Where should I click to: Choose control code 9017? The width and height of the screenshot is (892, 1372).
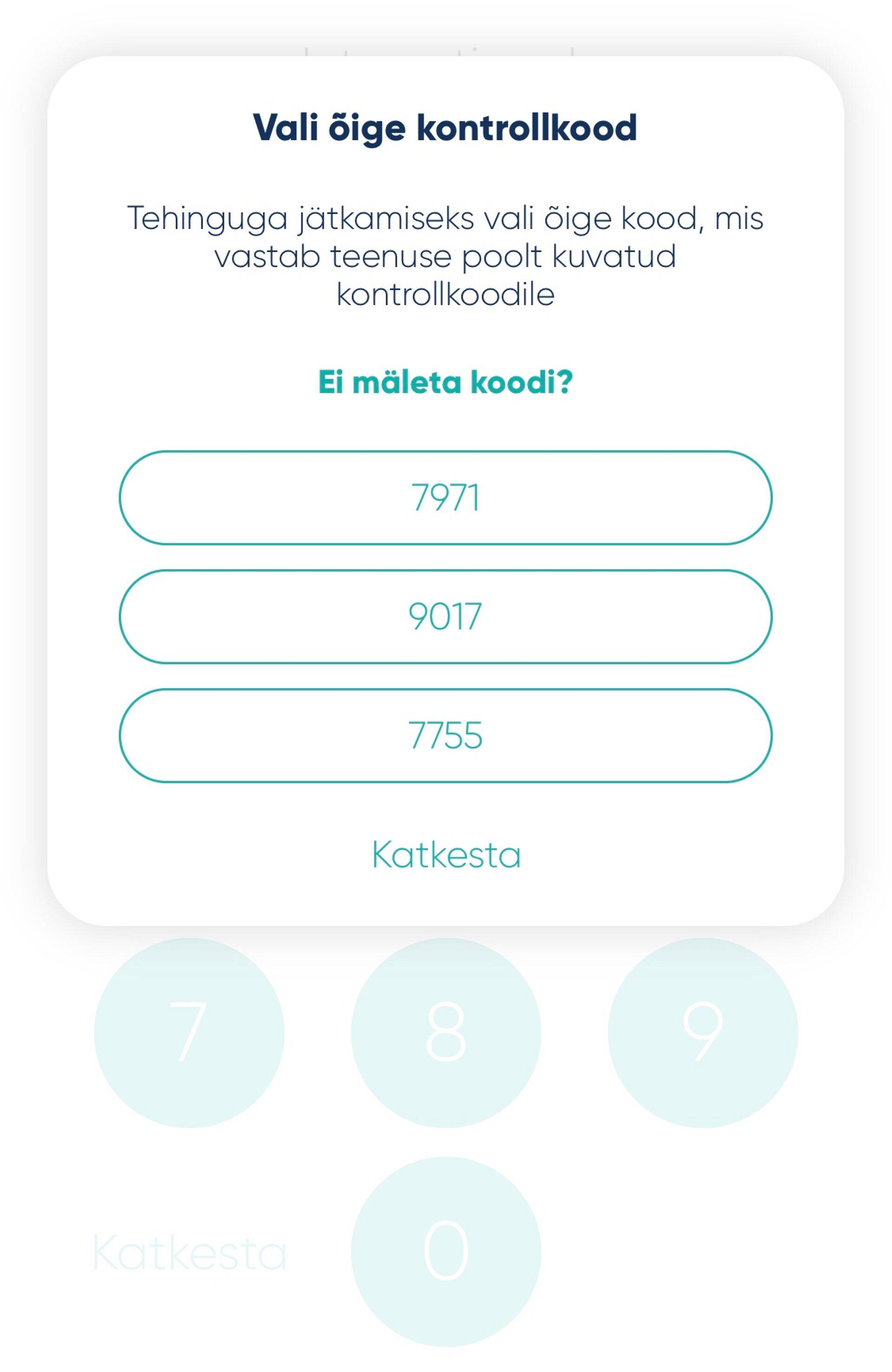click(x=445, y=616)
